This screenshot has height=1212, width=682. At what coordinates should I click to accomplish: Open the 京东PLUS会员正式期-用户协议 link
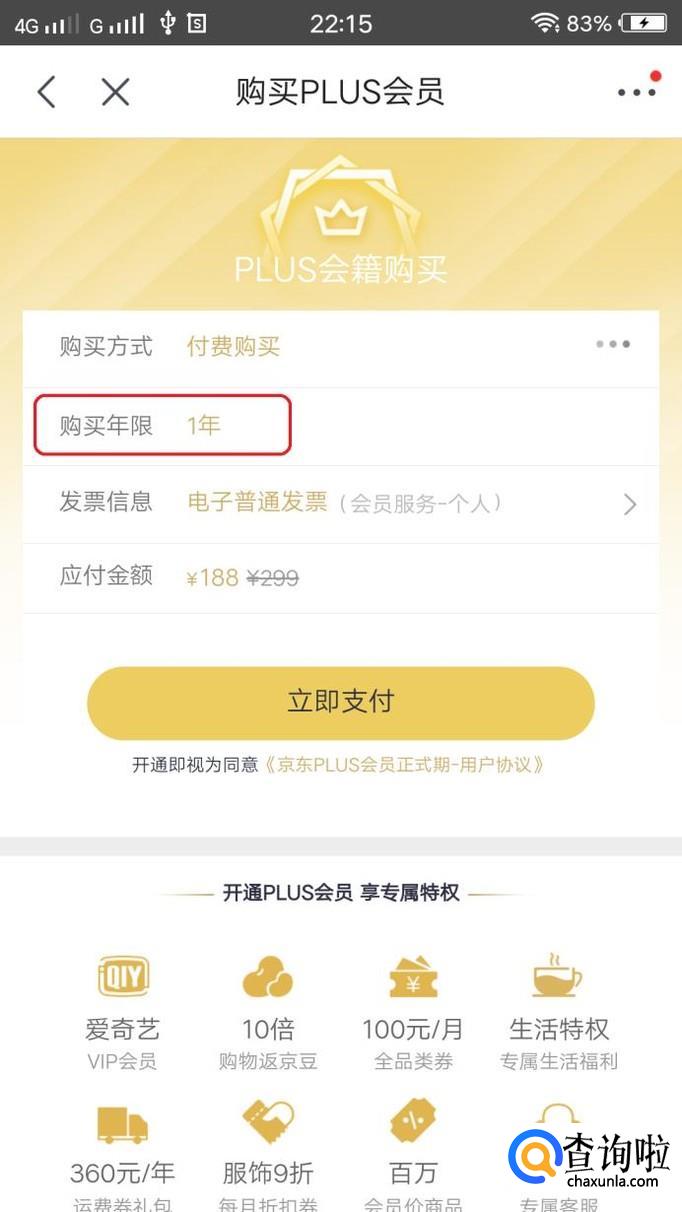pyautogui.click(x=405, y=765)
